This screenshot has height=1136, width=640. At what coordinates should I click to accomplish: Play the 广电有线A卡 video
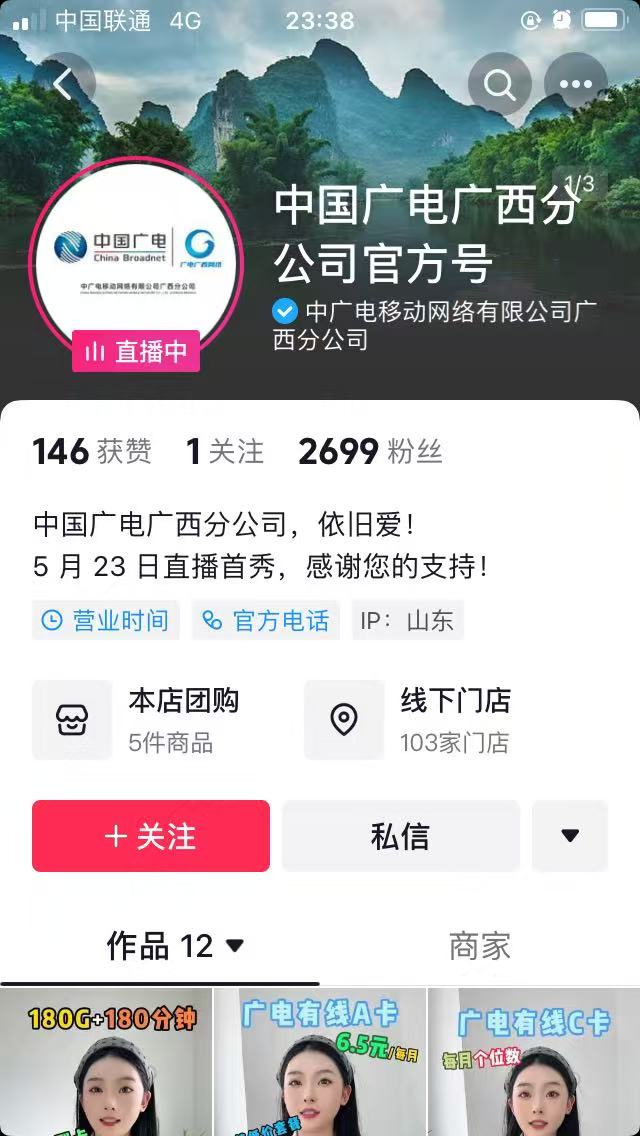coord(320,1062)
